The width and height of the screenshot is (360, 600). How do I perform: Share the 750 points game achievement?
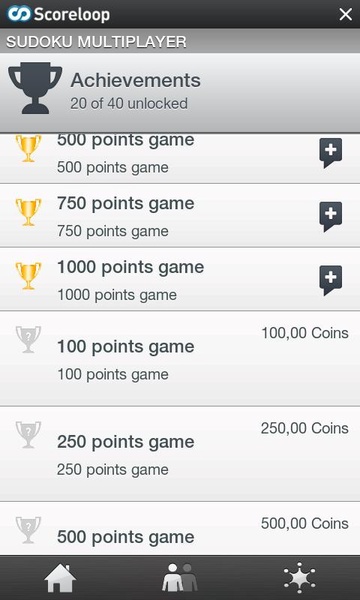(331, 217)
